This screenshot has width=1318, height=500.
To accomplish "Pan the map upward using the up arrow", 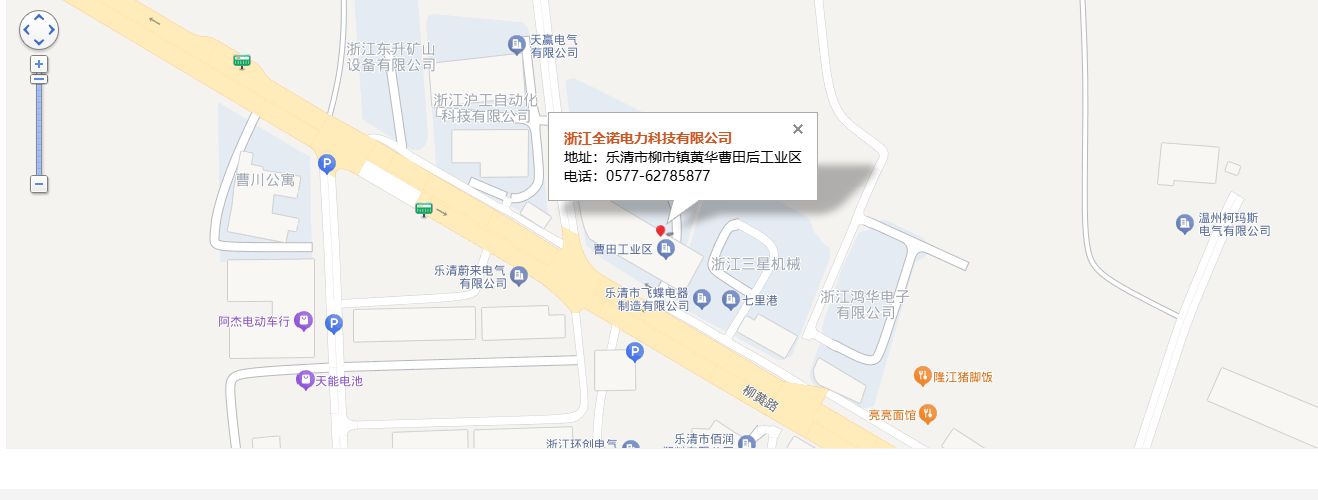I will tap(39, 18).
